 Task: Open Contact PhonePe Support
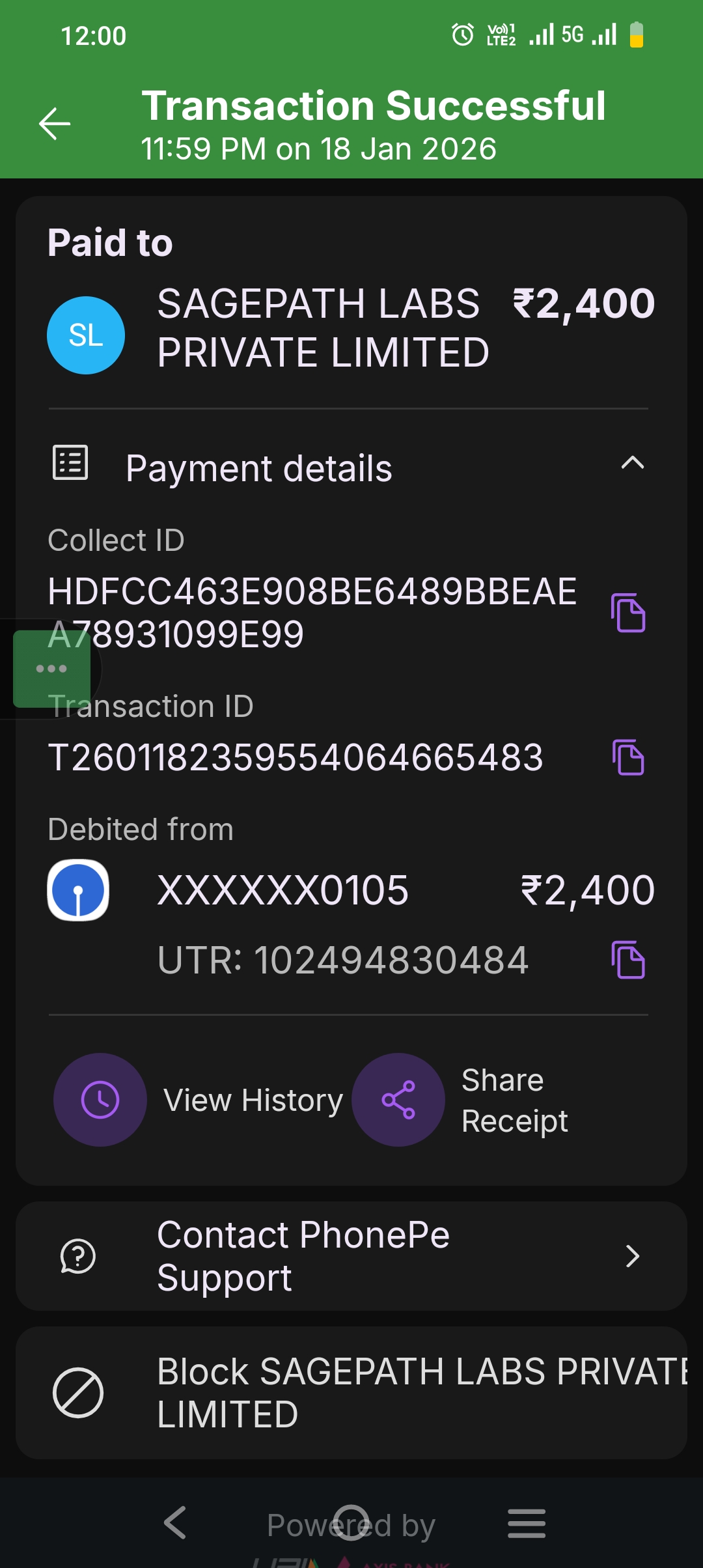tap(351, 1256)
